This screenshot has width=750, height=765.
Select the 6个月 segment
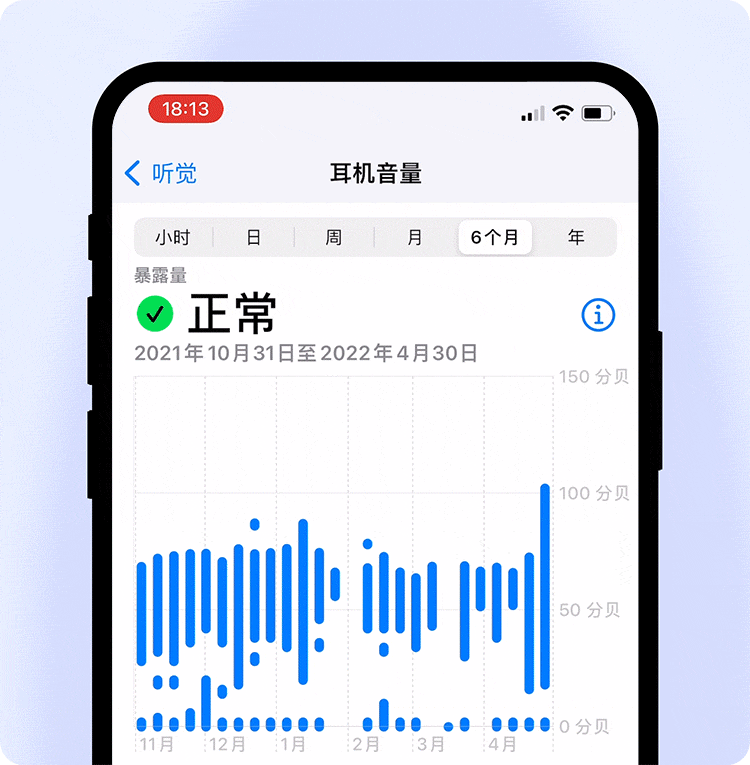[495, 238]
